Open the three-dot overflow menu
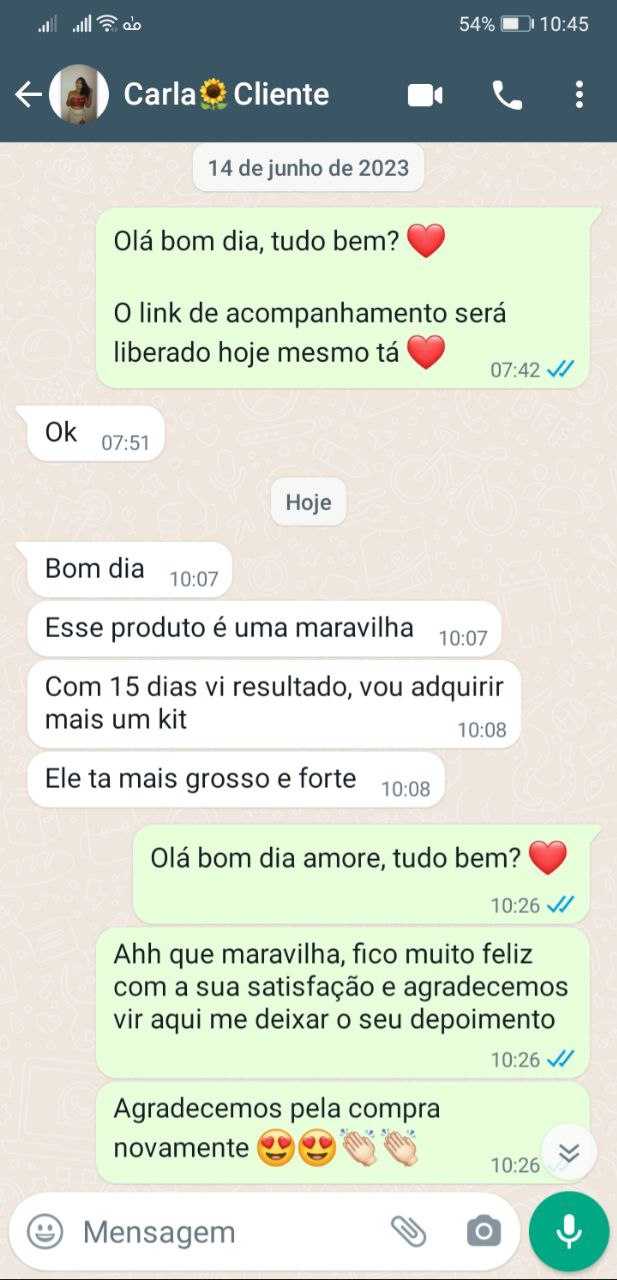 tap(579, 95)
